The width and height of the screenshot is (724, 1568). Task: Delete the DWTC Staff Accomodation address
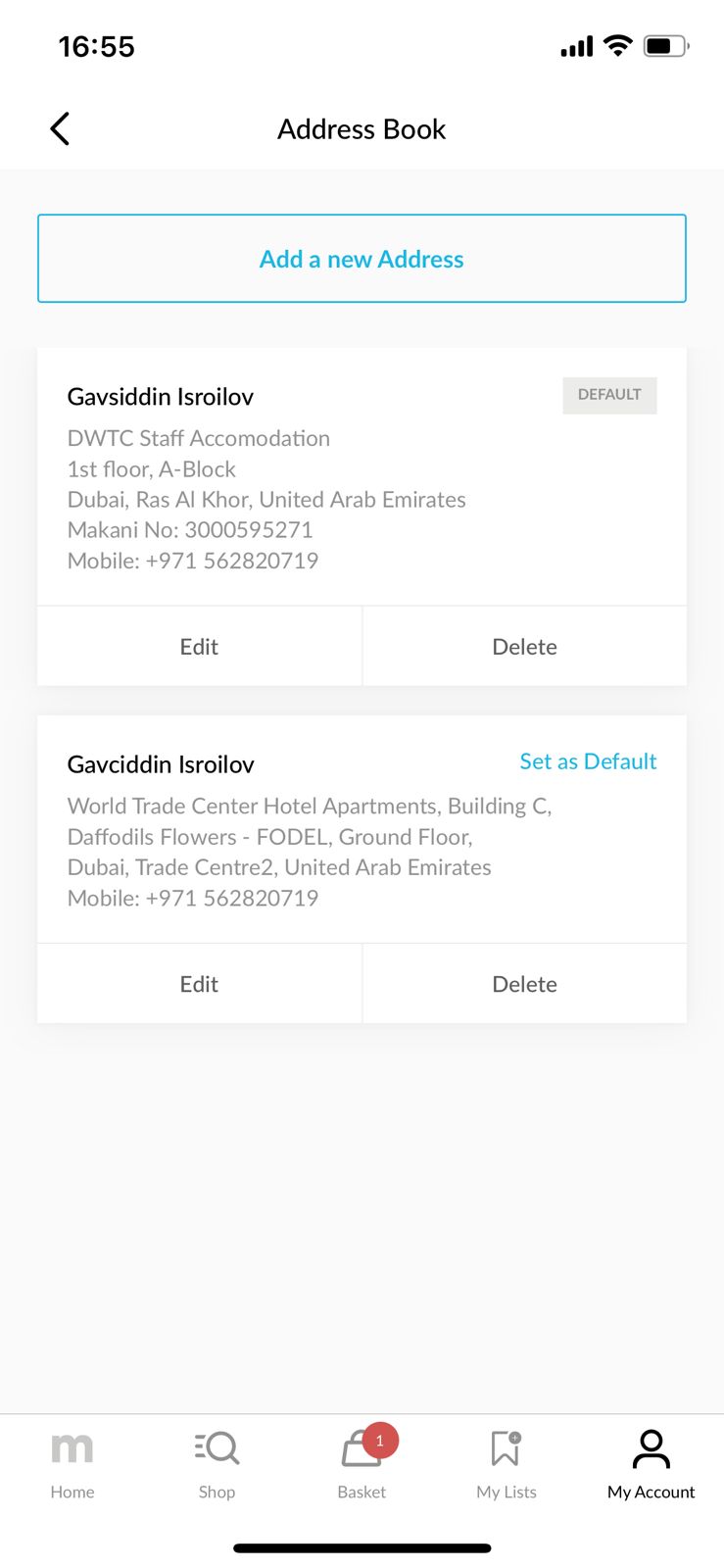[x=524, y=647]
